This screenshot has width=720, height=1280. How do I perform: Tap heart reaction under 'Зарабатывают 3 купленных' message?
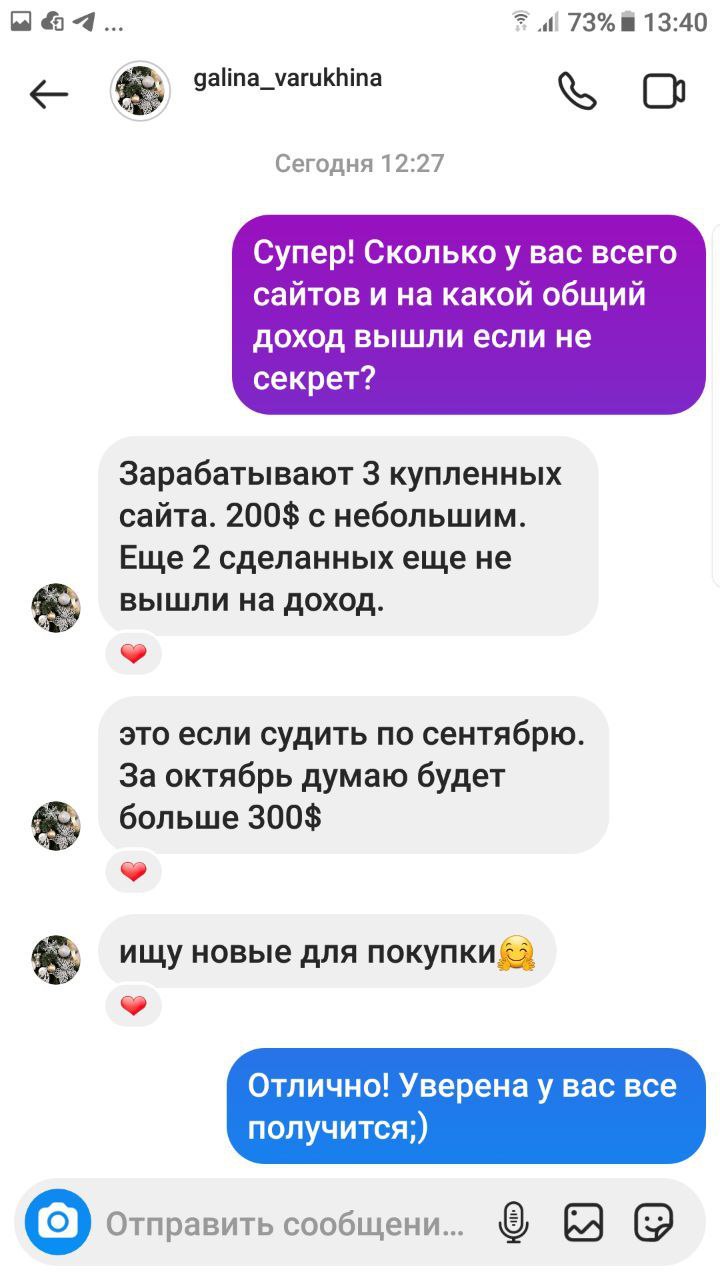click(x=133, y=654)
